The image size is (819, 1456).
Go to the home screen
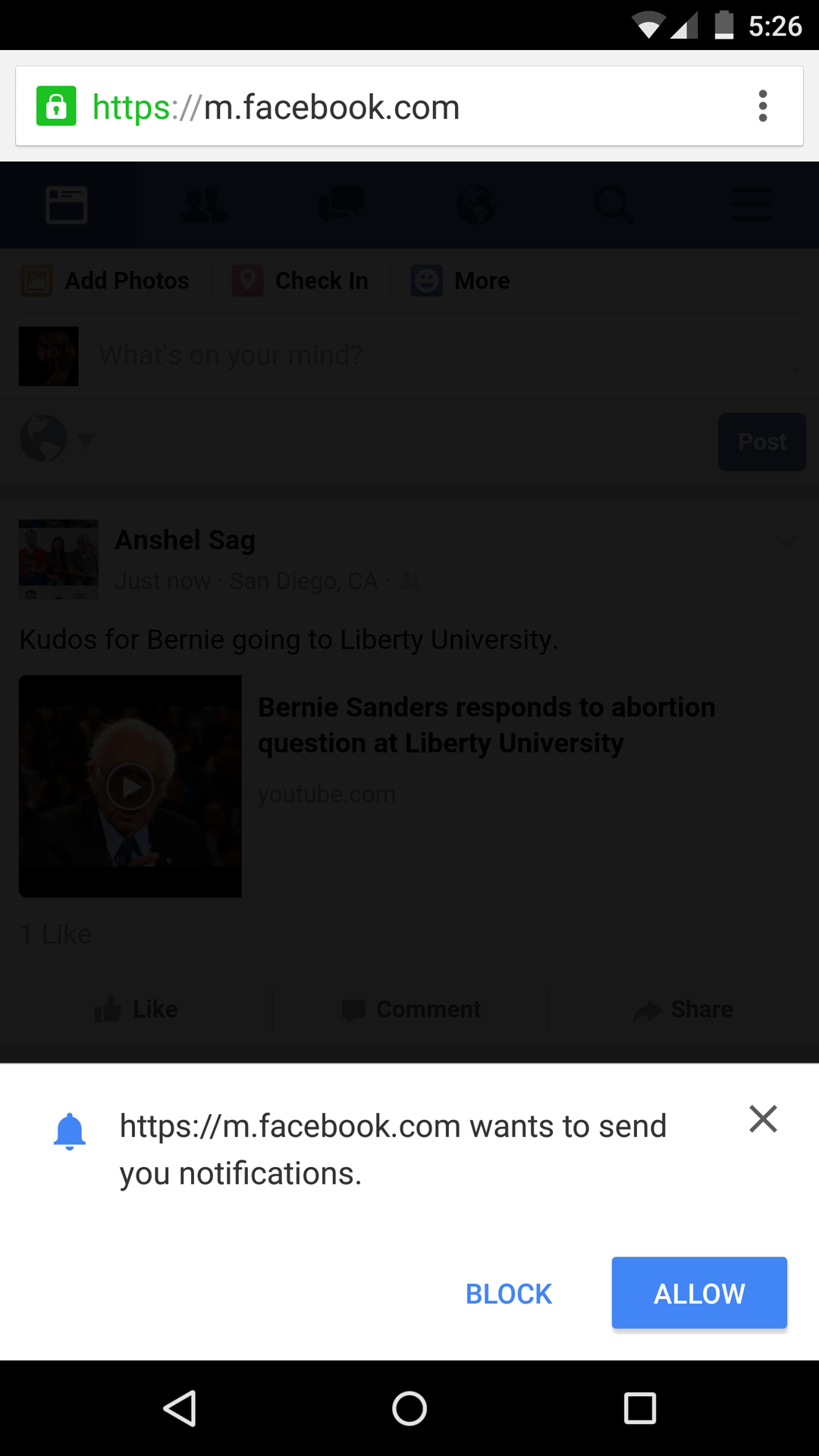click(409, 1408)
